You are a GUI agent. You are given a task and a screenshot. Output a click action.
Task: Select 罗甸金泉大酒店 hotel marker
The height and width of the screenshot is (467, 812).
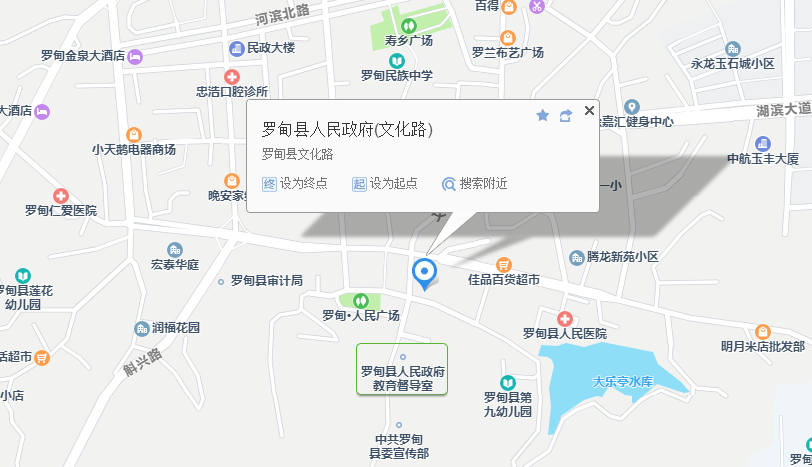[135, 56]
